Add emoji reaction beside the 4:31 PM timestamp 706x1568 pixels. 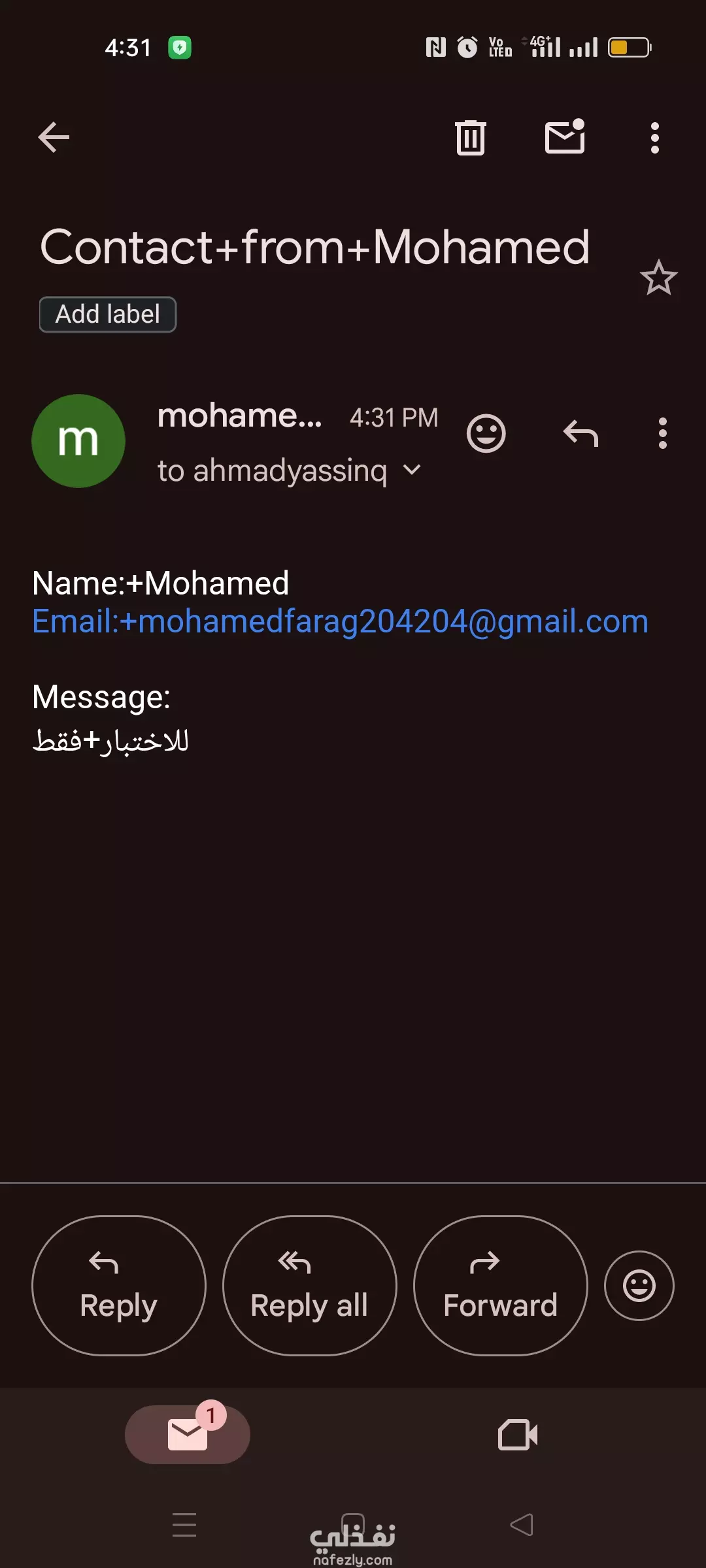click(486, 433)
